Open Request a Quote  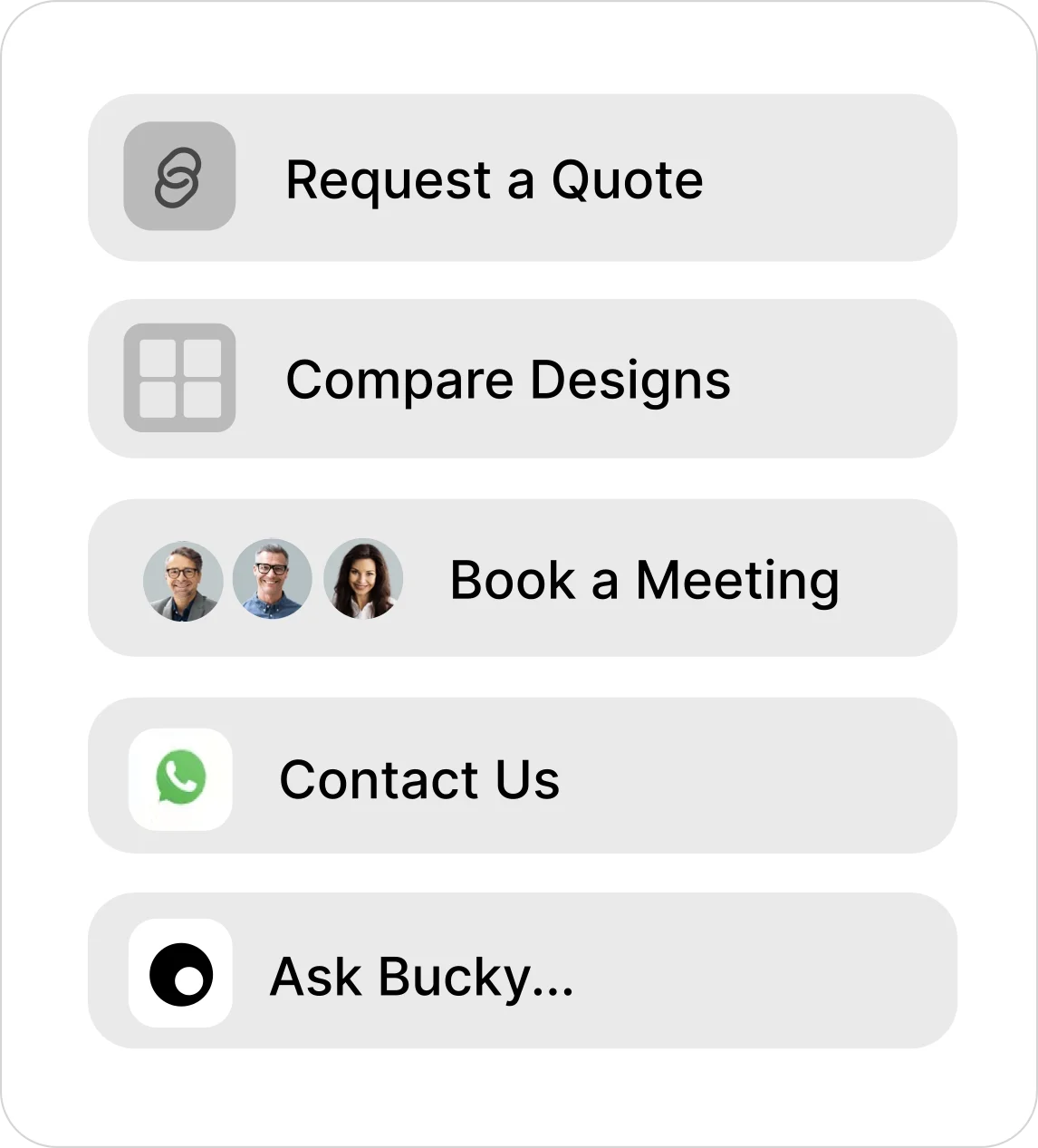pos(522,178)
